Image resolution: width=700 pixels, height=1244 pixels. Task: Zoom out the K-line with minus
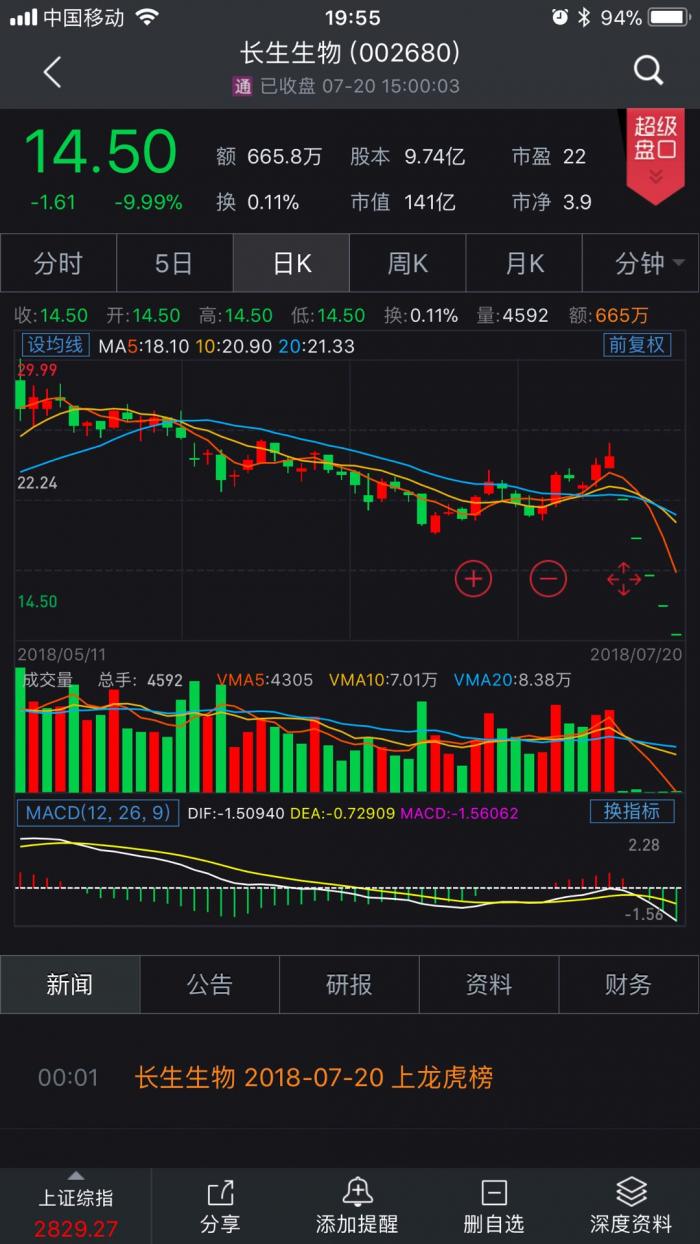pos(548,578)
